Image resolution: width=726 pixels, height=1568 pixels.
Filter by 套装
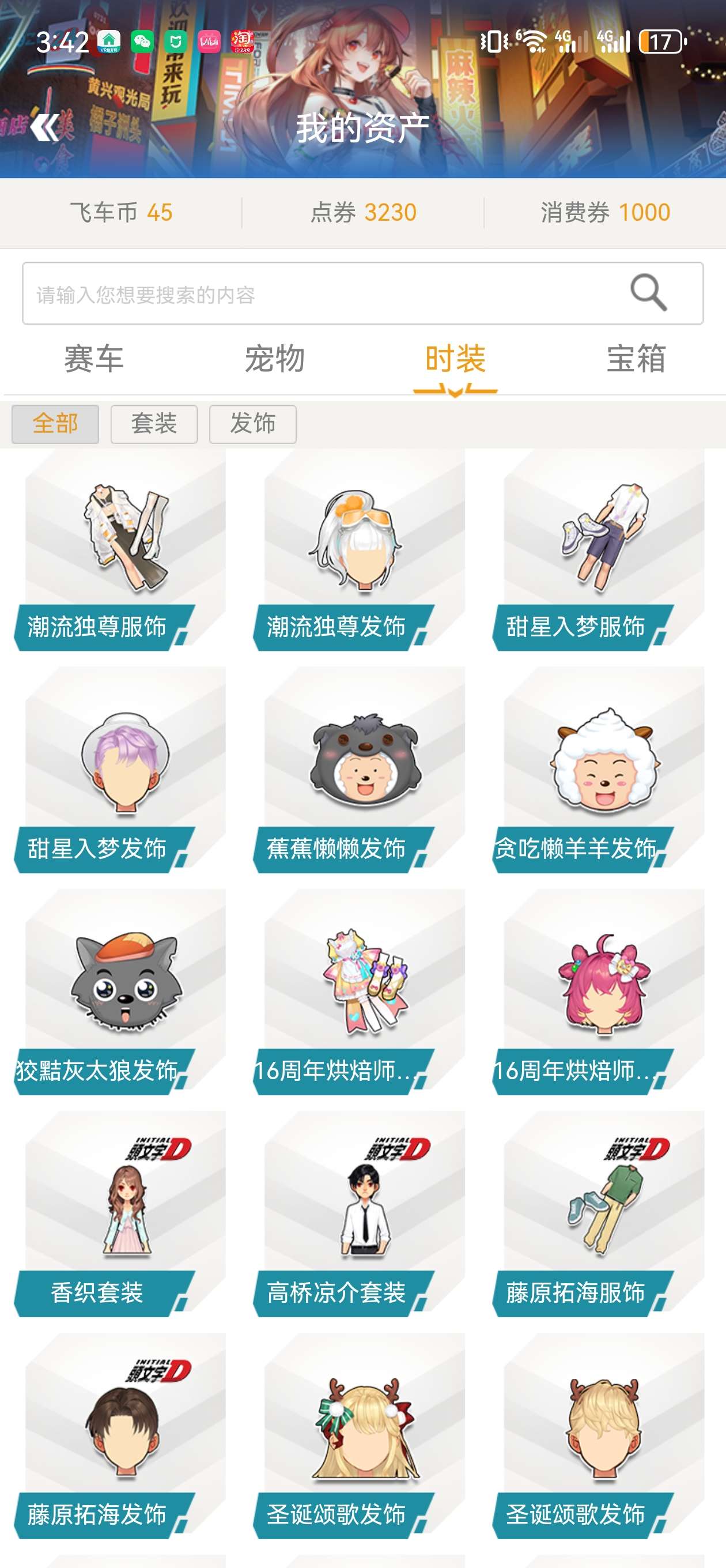tap(154, 424)
